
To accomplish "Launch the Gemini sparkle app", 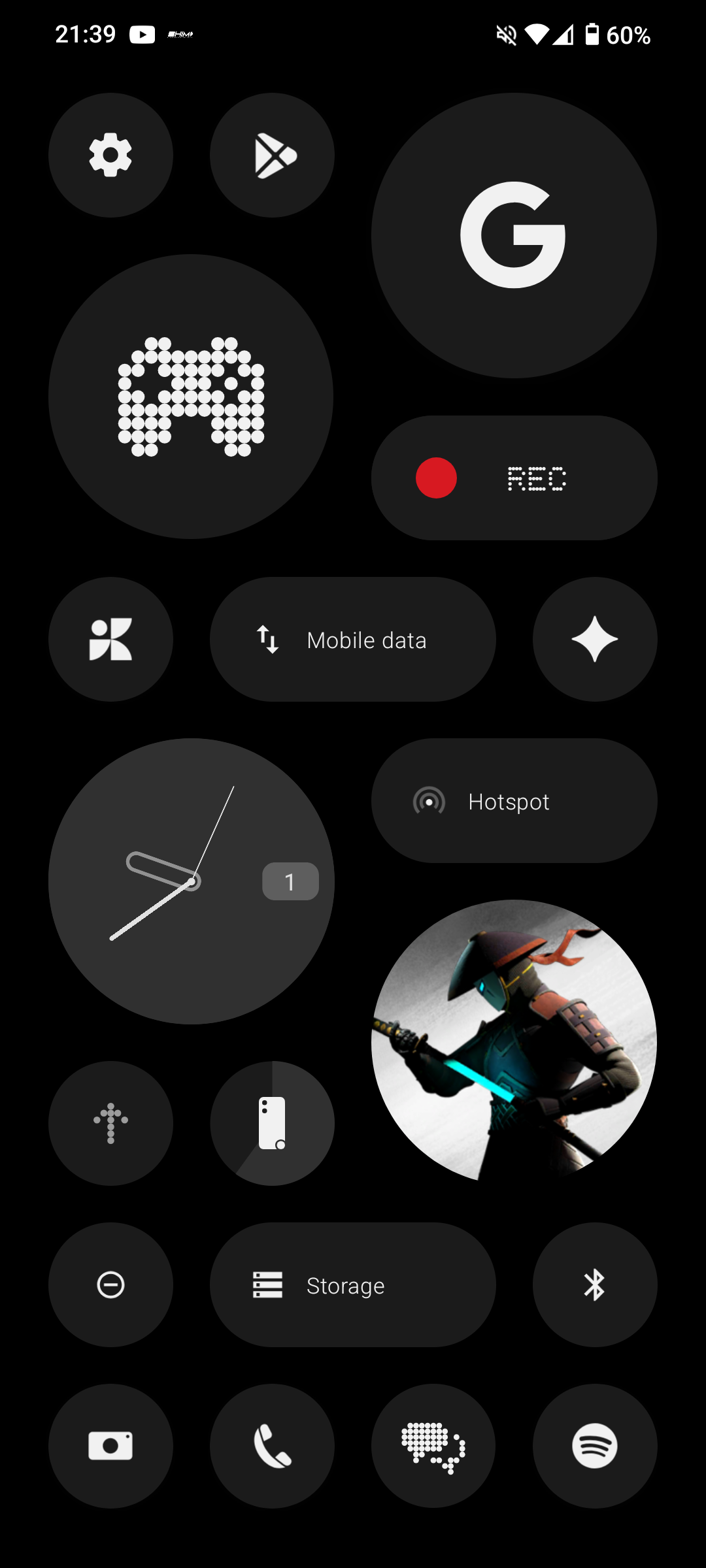I will pos(595,639).
